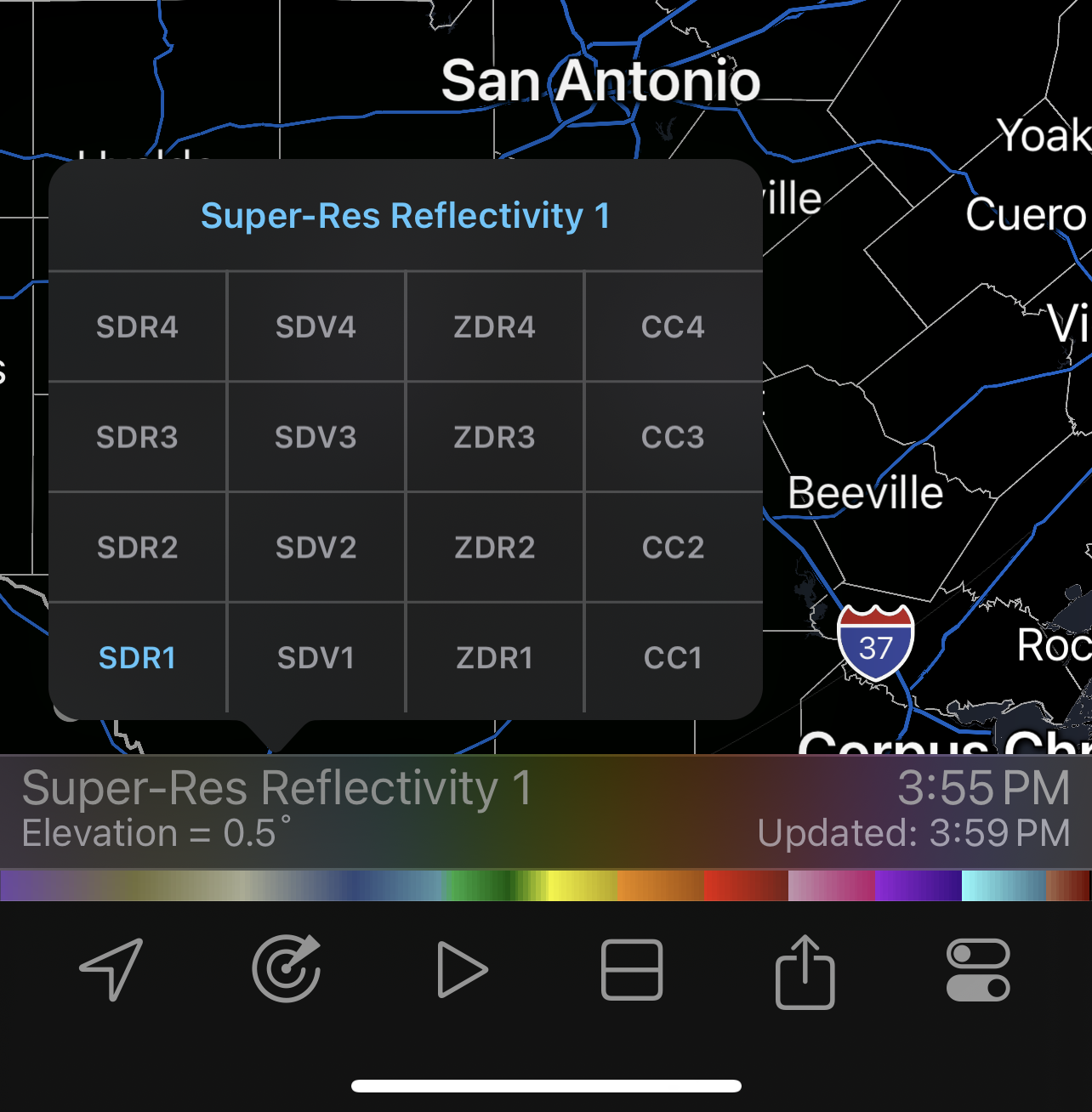Select the SDV2 velocity product

point(316,547)
